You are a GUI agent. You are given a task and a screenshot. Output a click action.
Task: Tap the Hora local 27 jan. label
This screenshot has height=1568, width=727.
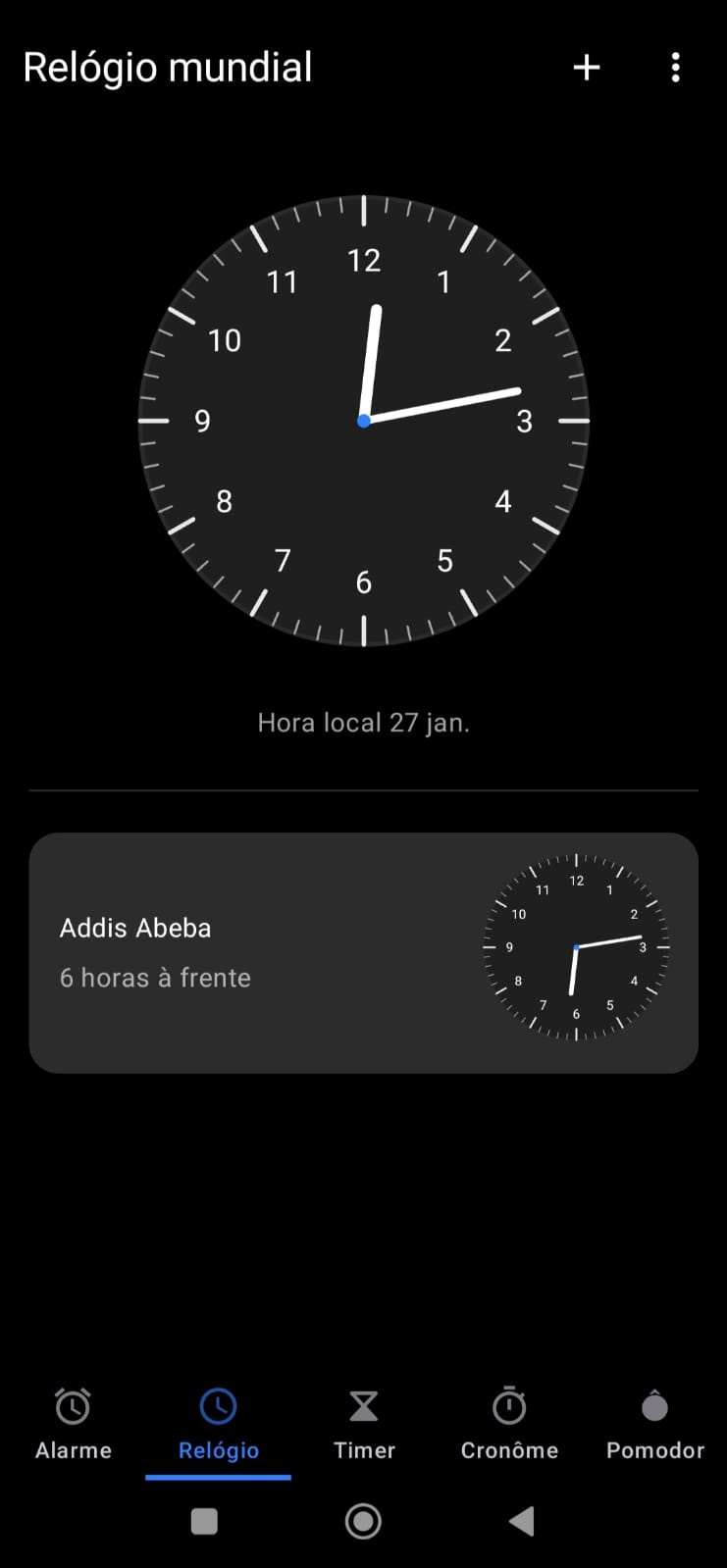click(363, 723)
